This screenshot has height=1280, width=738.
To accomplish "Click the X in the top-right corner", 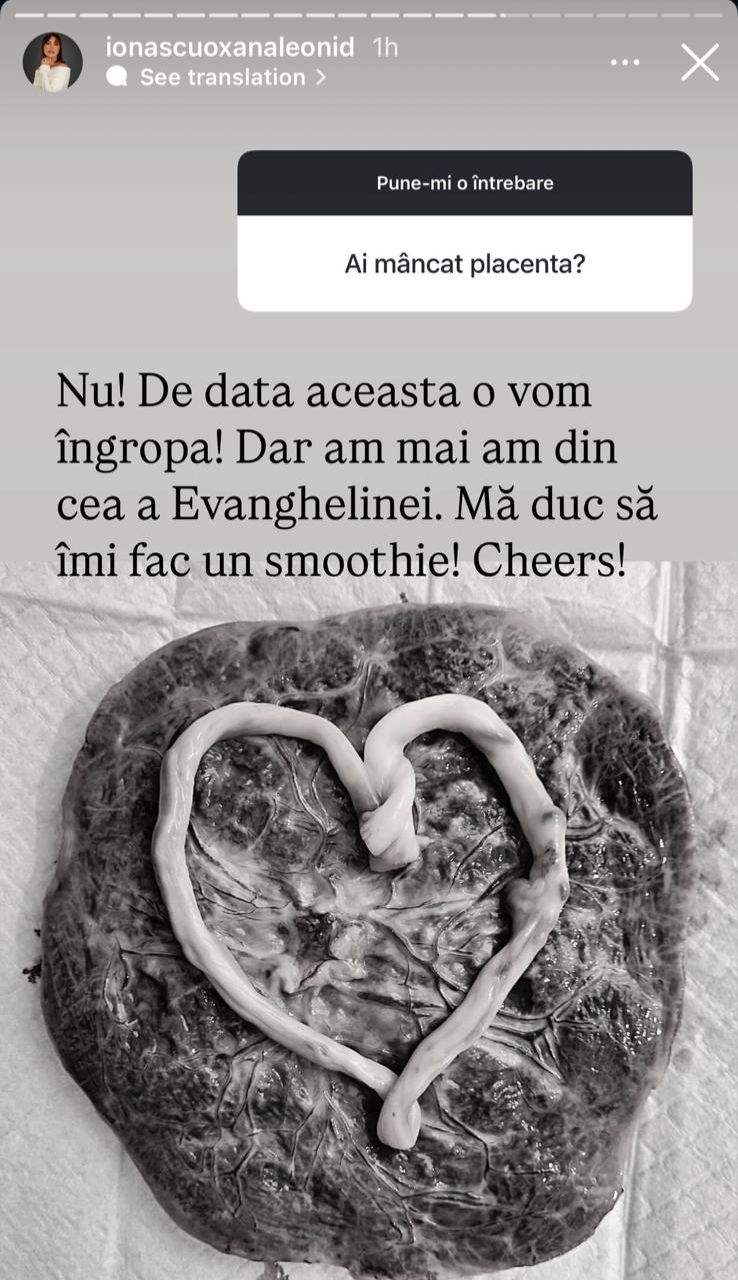I will (699, 62).
